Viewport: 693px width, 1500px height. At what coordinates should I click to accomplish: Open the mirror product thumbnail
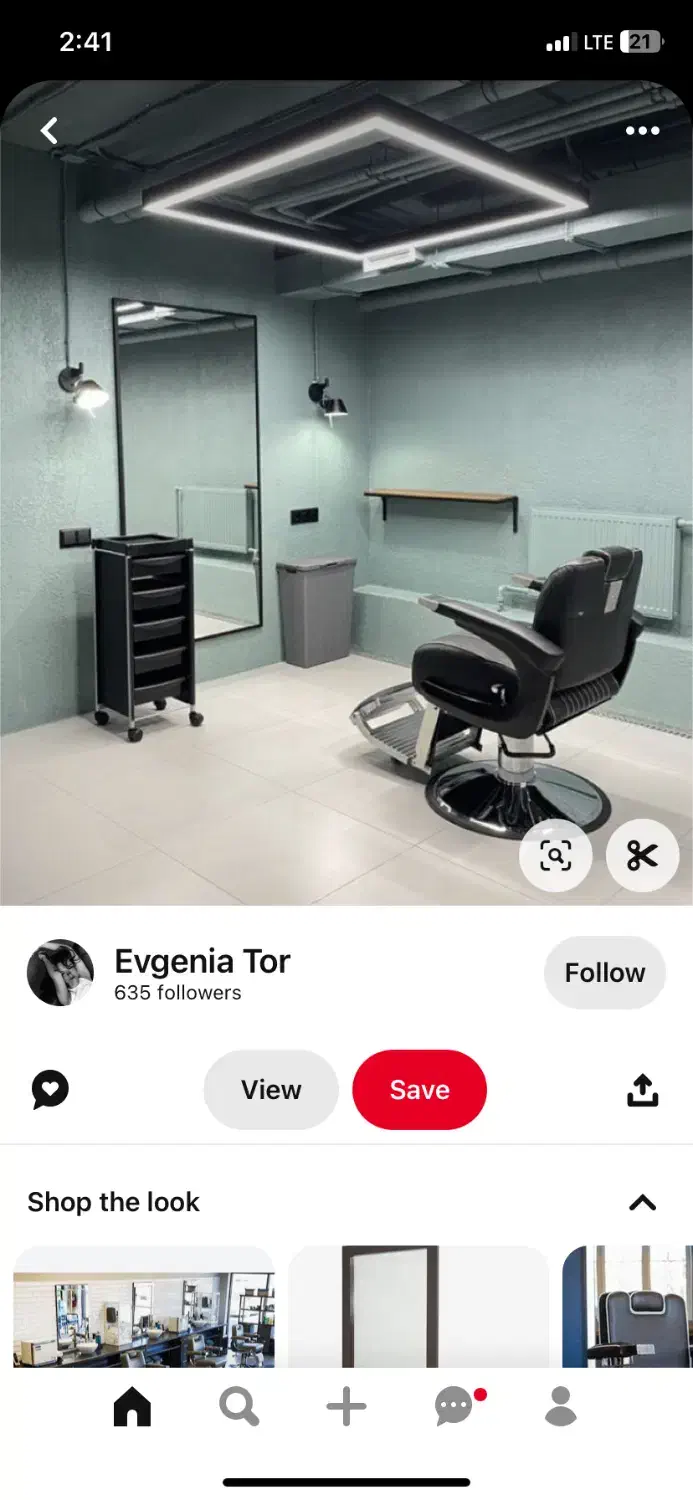[418, 1306]
